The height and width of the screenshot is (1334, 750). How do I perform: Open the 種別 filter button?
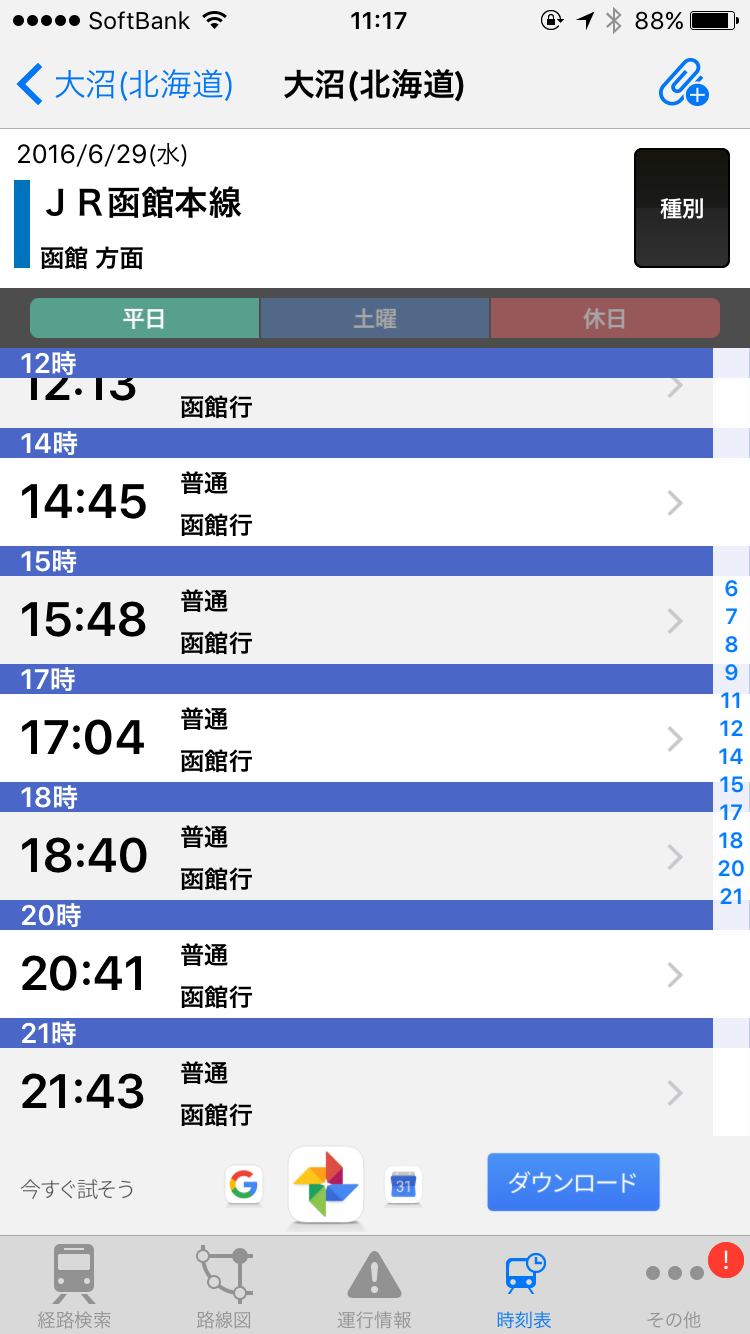coord(682,208)
